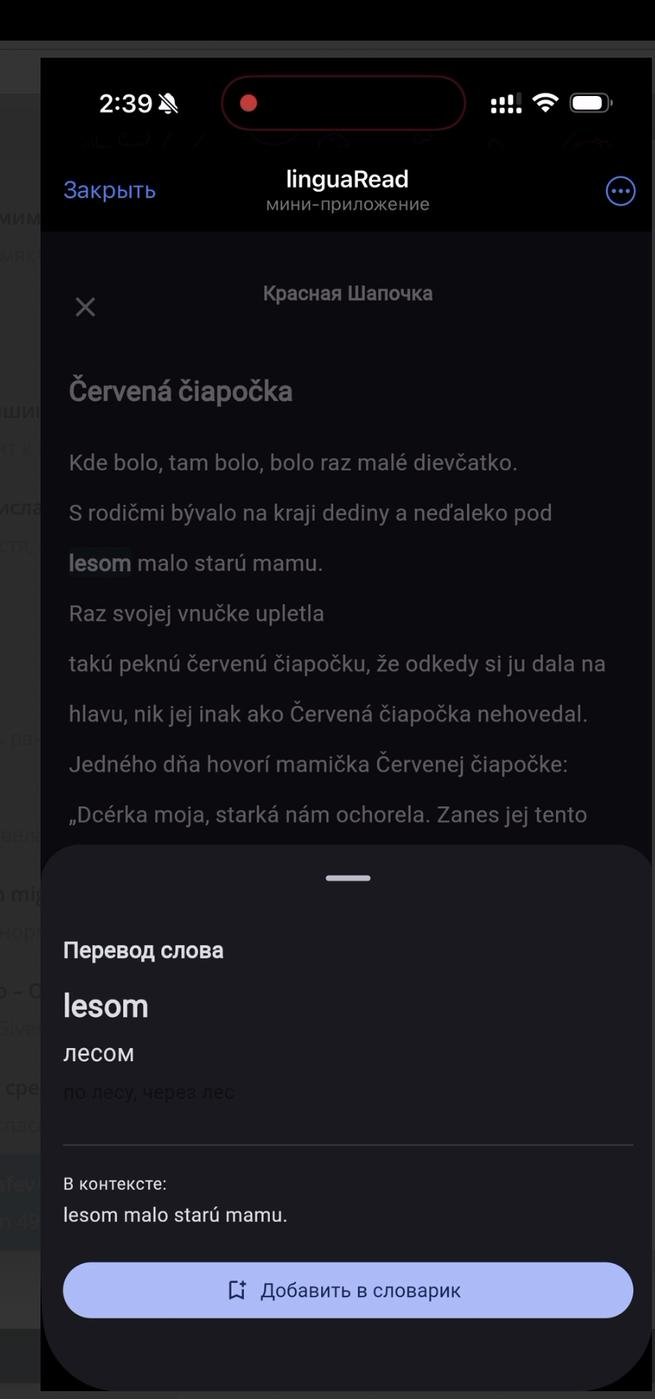Open the three-dot options menu
This screenshot has width=655, height=1400.
pos(620,191)
